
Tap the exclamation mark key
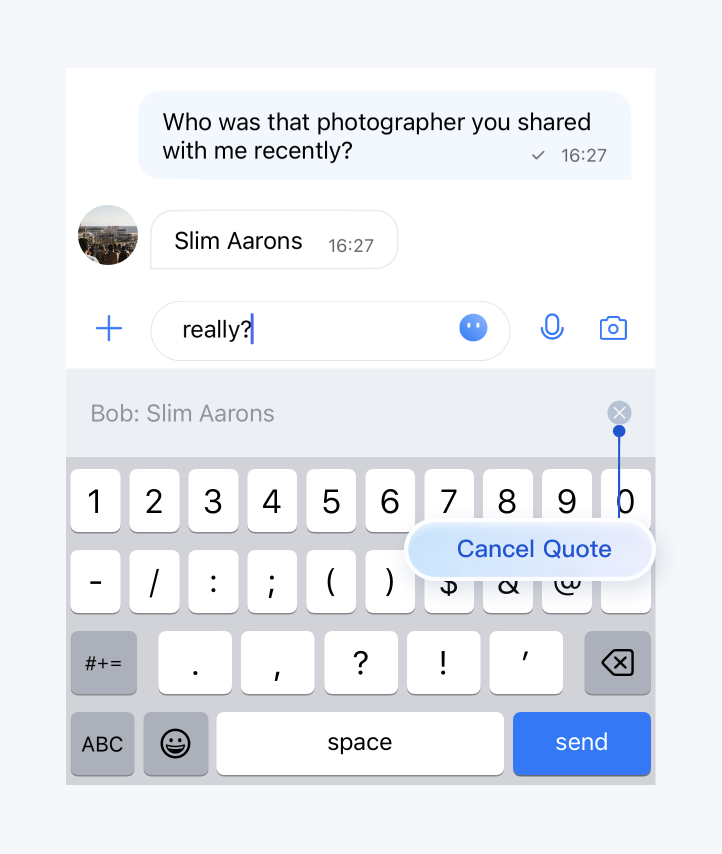tap(443, 662)
